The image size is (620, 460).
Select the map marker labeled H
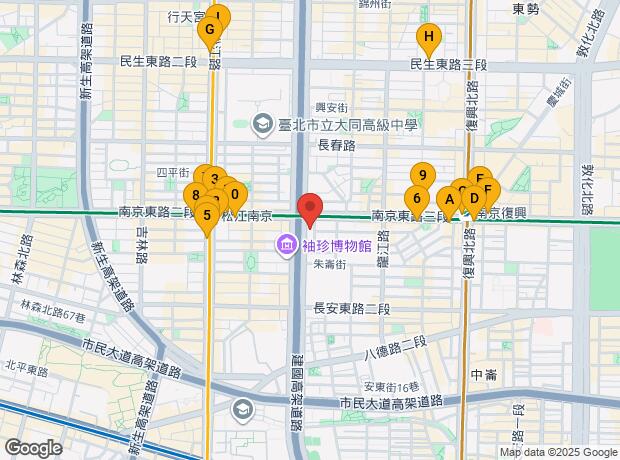428,43
